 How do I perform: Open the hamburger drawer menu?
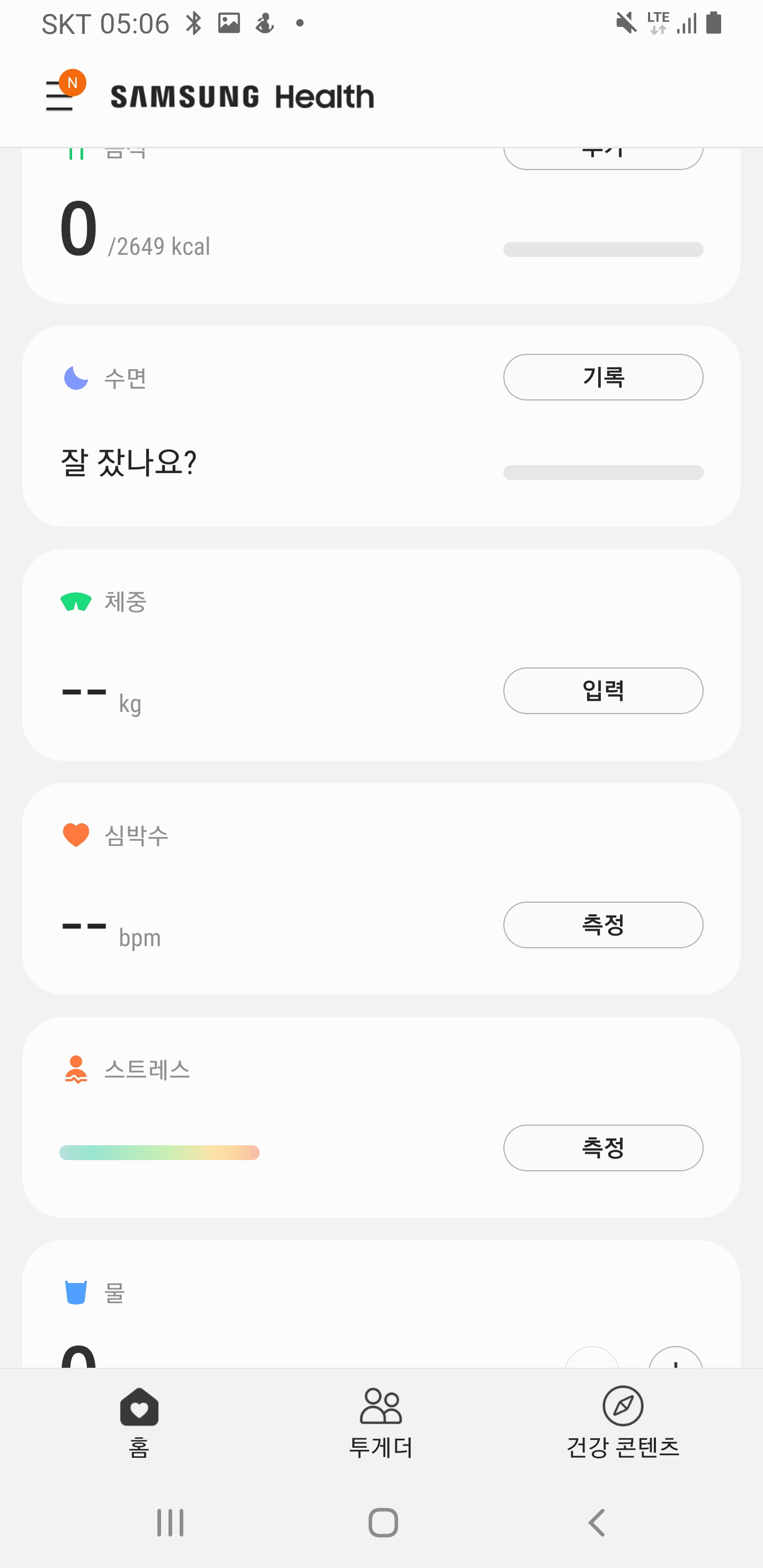click(x=60, y=96)
